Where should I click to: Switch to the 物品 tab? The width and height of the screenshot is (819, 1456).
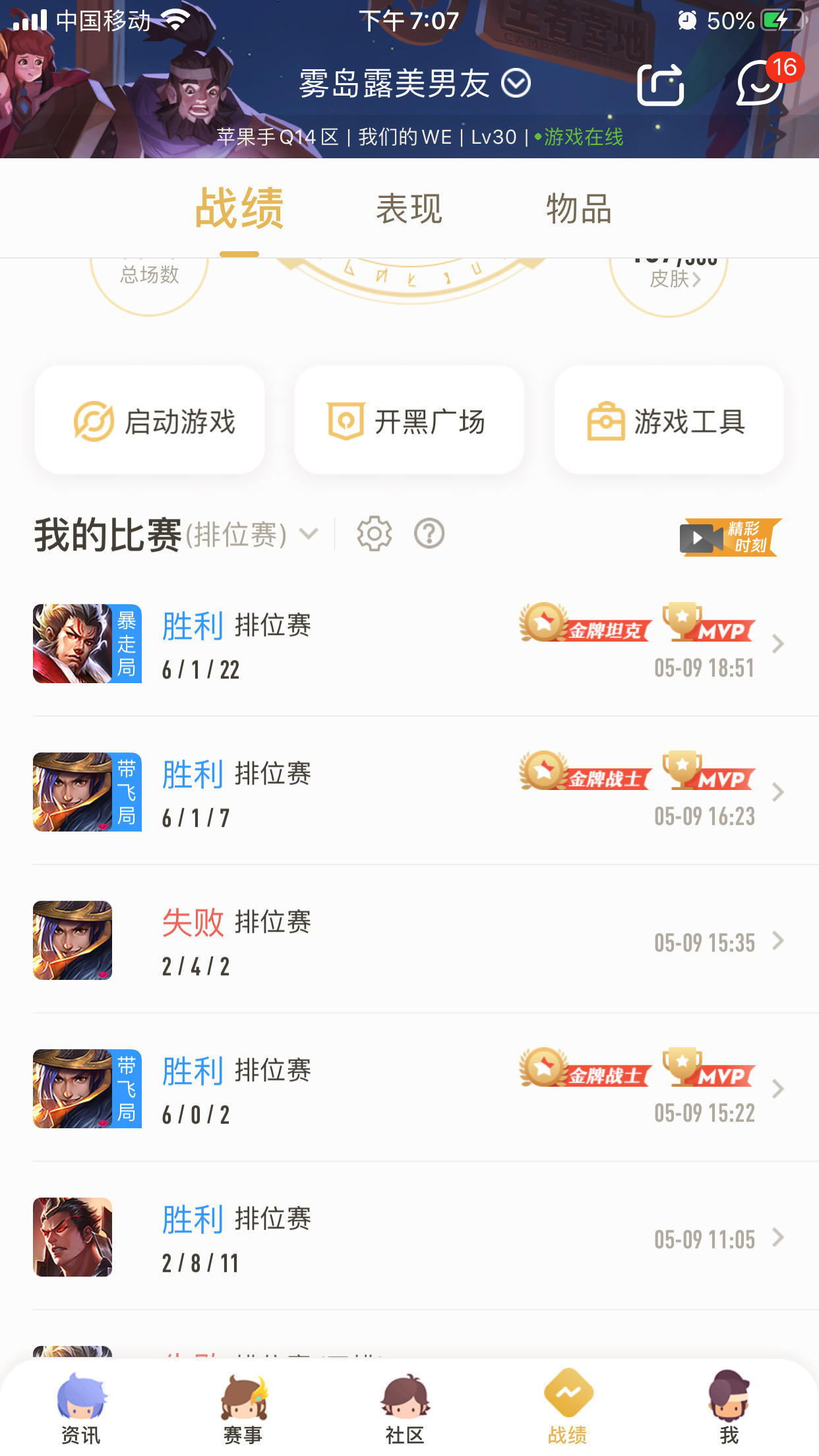(579, 209)
